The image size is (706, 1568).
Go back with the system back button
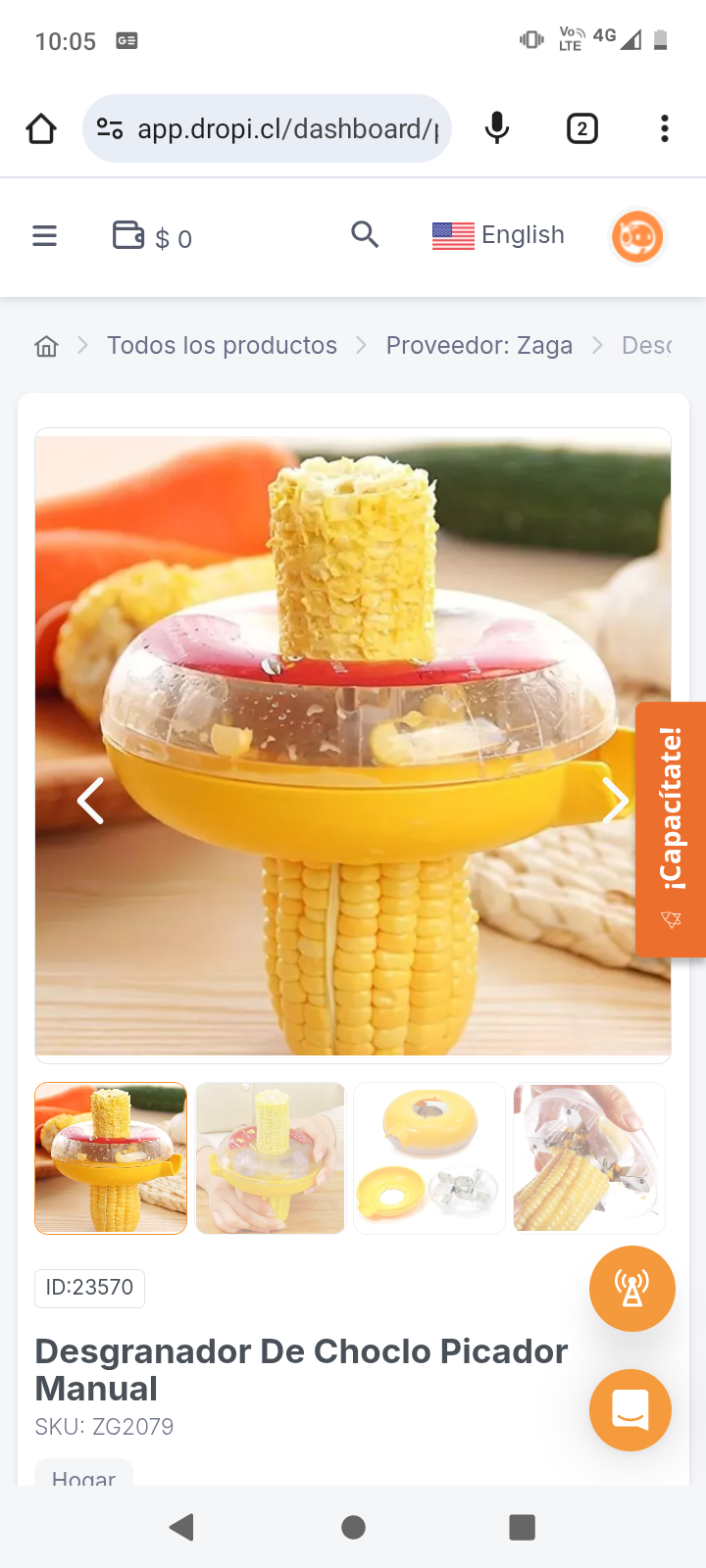182,1527
